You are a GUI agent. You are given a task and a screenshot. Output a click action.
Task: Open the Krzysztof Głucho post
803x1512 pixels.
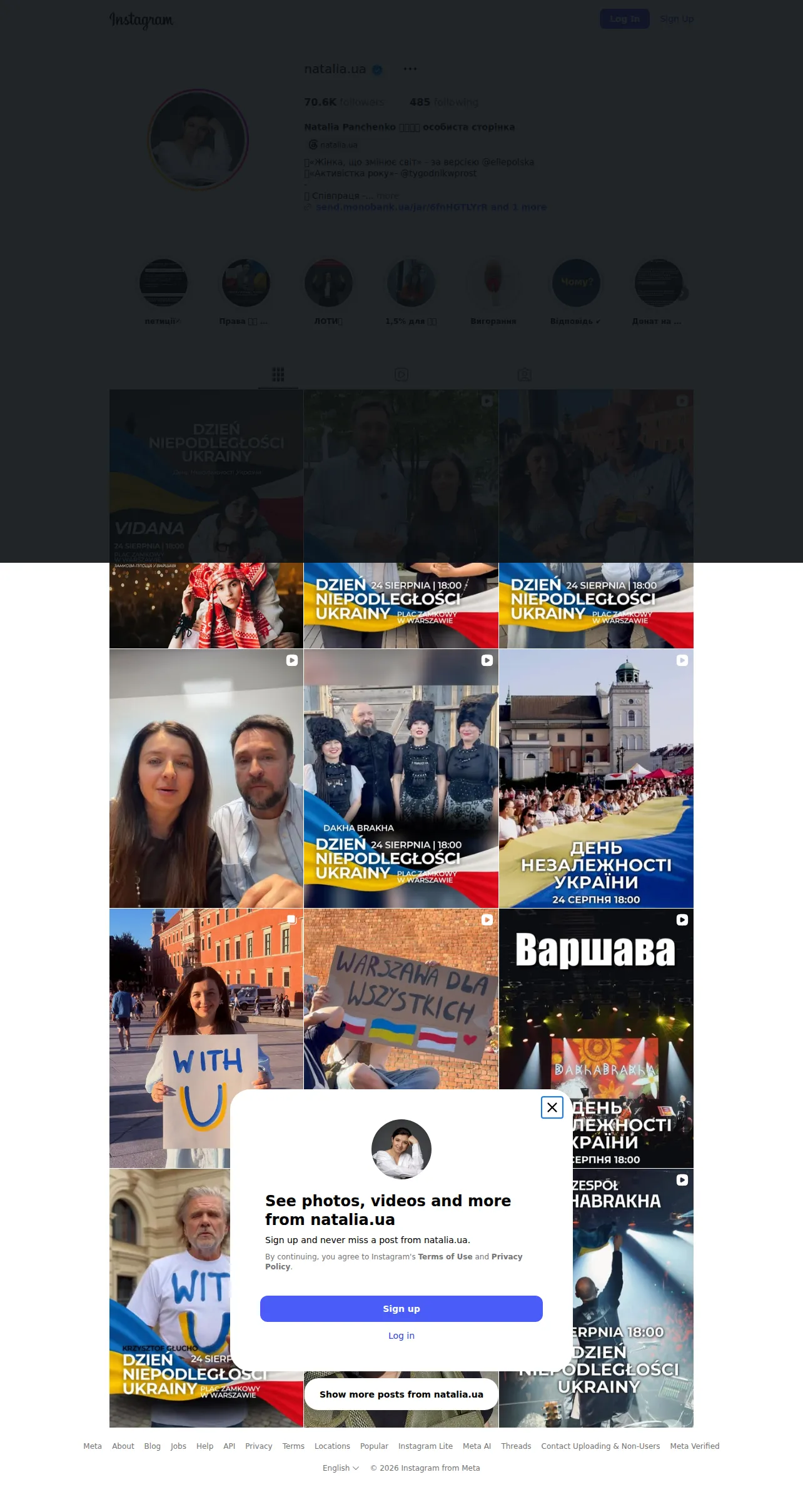170,1298
